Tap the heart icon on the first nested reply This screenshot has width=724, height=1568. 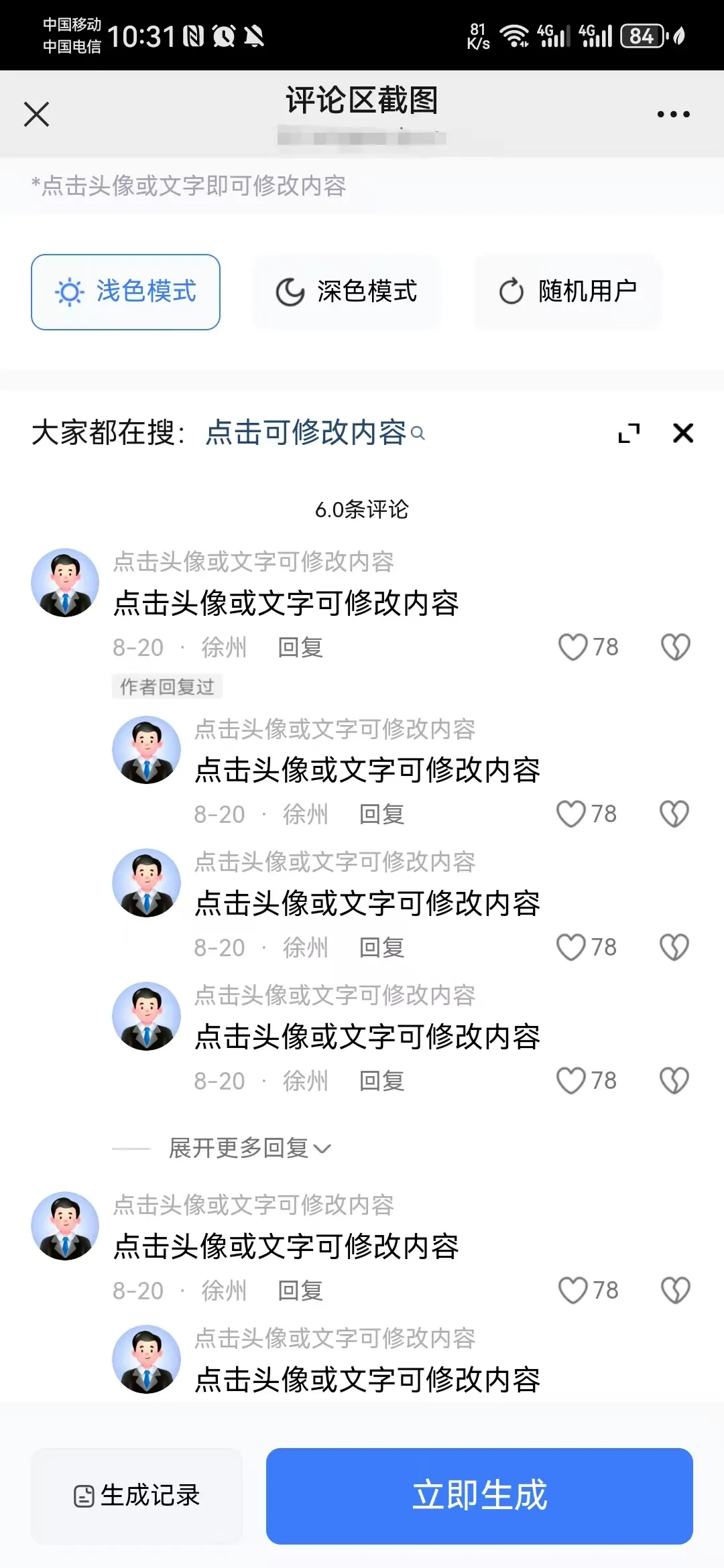(x=571, y=813)
